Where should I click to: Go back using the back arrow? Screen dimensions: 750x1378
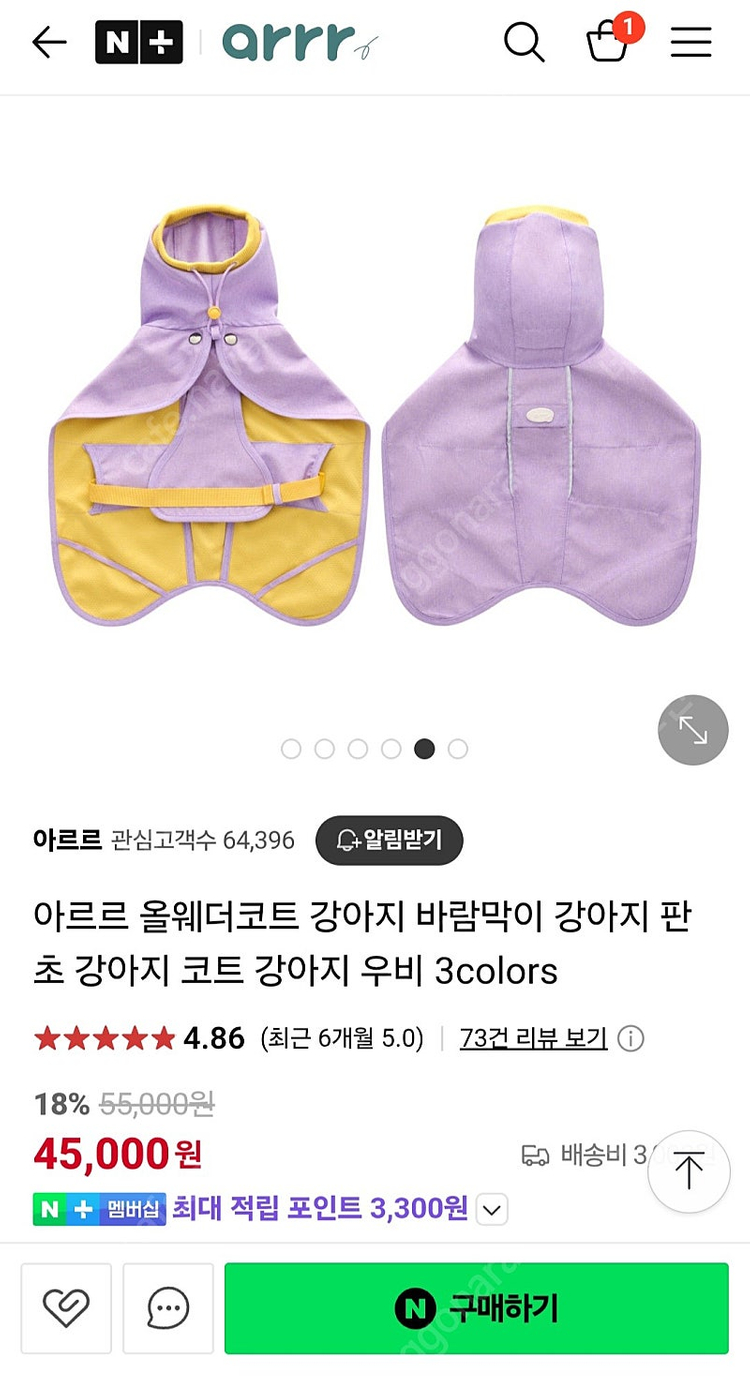click(49, 42)
